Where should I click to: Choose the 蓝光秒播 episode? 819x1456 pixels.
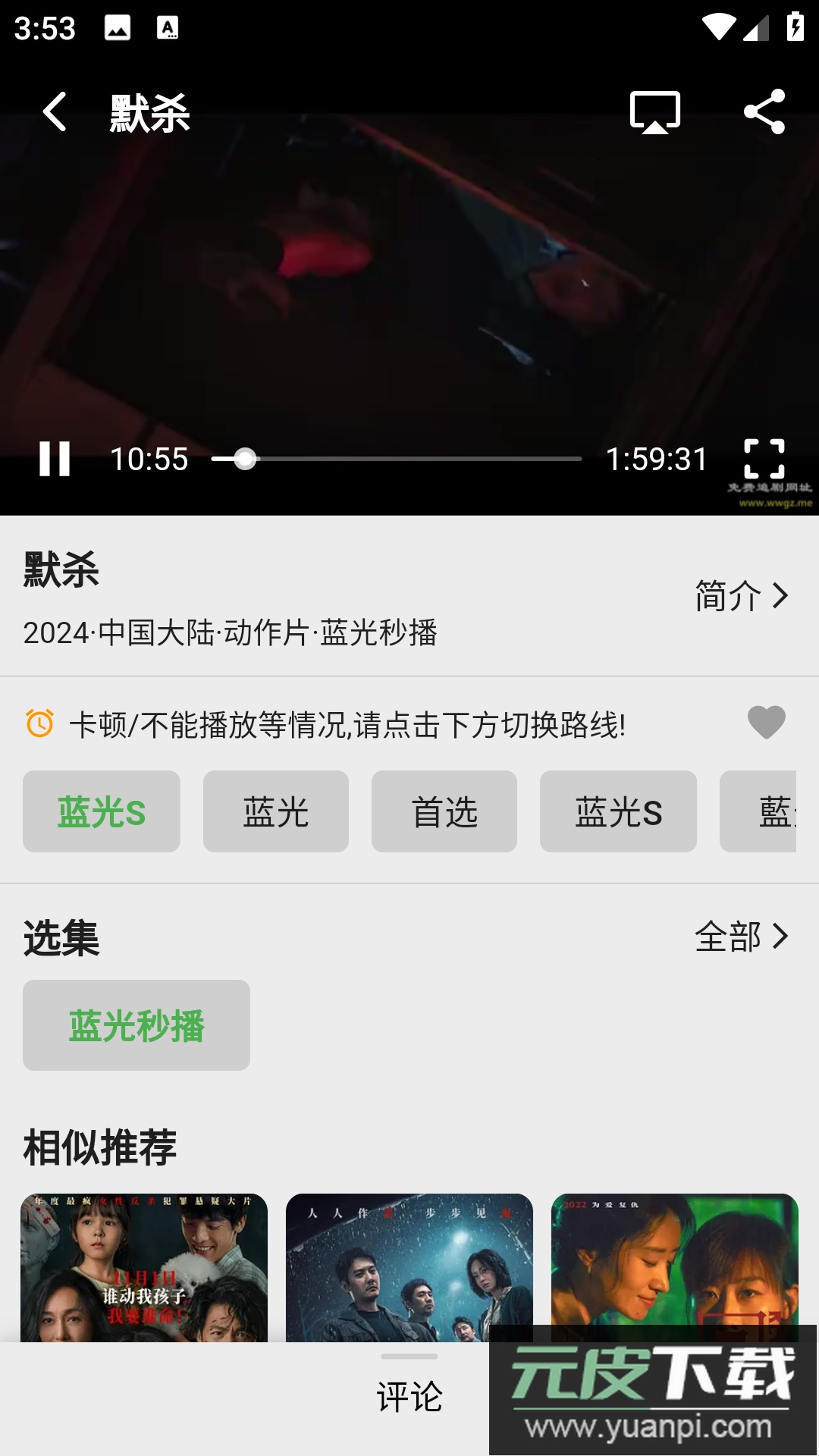click(x=136, y=1025)
